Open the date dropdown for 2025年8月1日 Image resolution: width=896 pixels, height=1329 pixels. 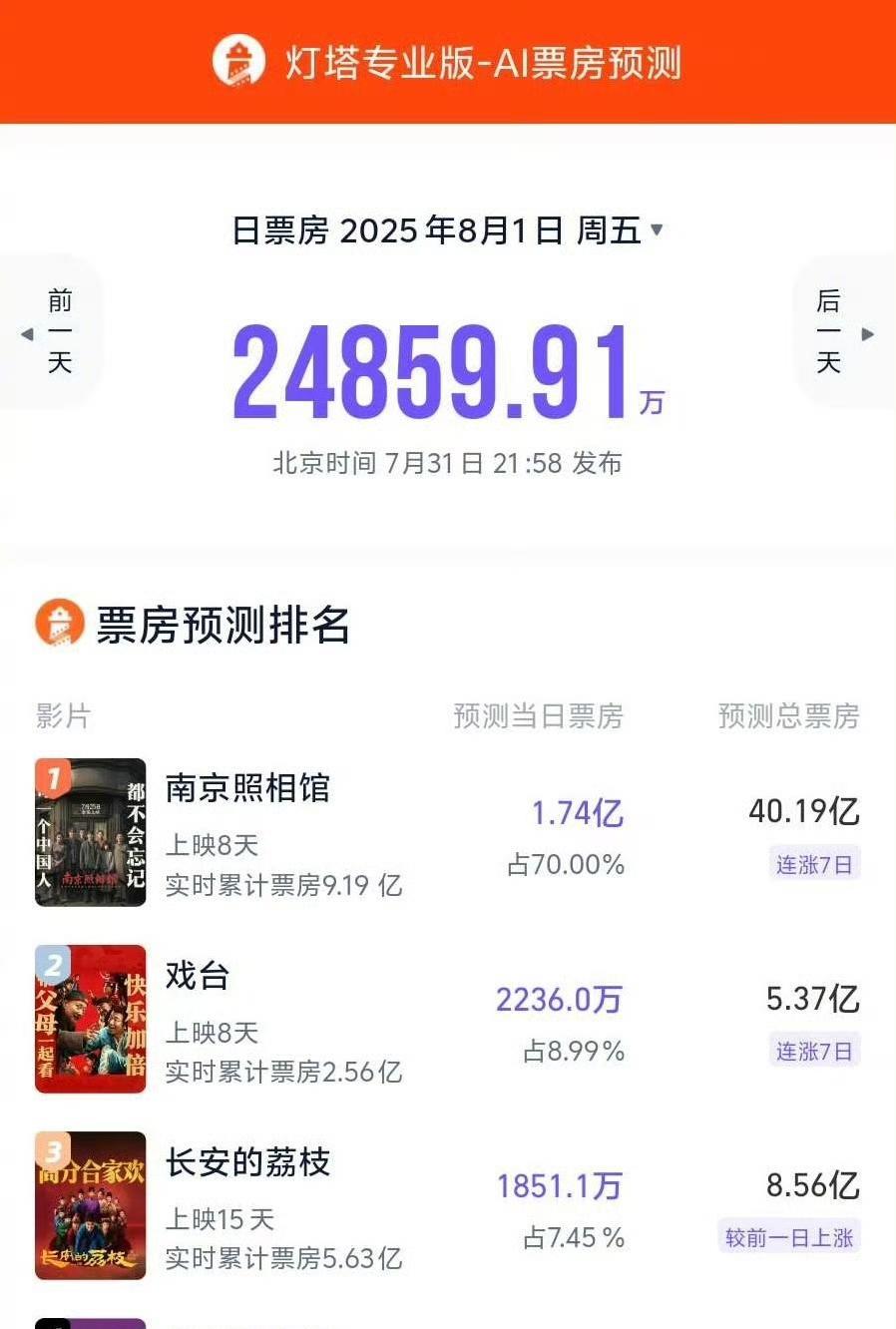(x=656, y=229)
